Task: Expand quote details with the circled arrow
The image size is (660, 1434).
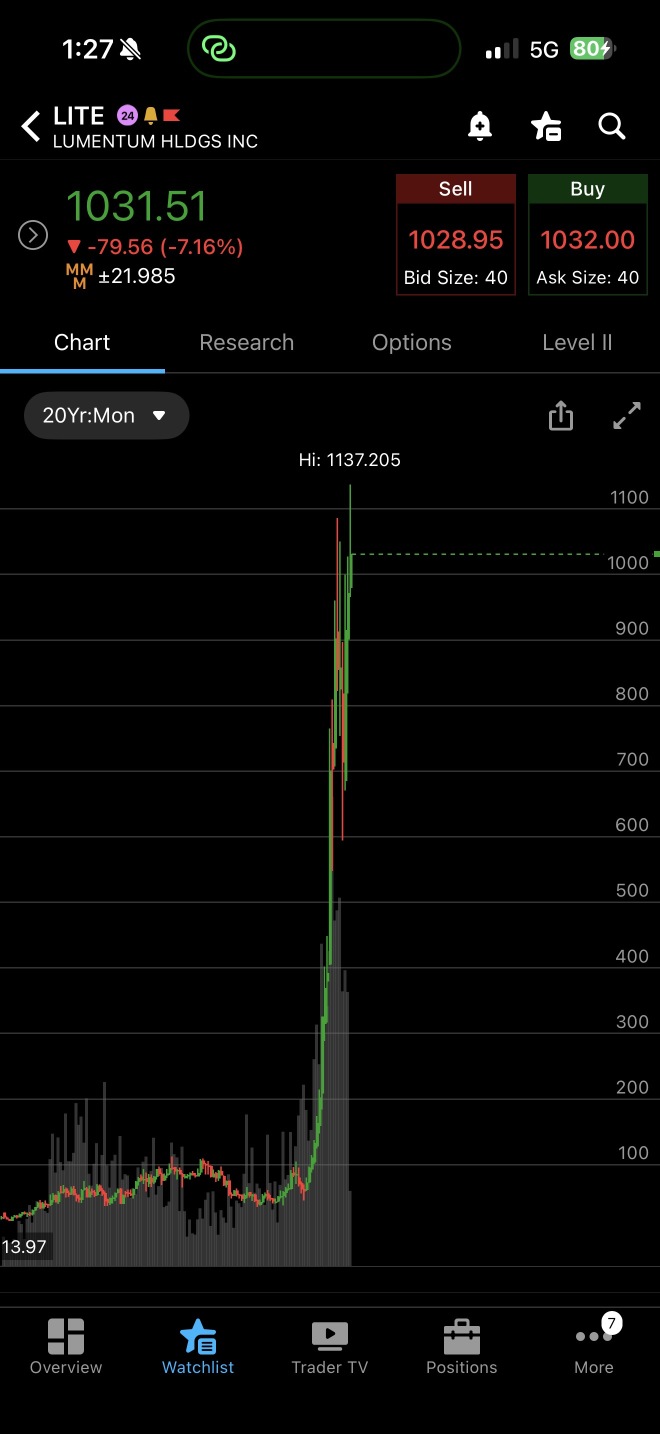Action: pyautogui.click(x=33, y=235)
